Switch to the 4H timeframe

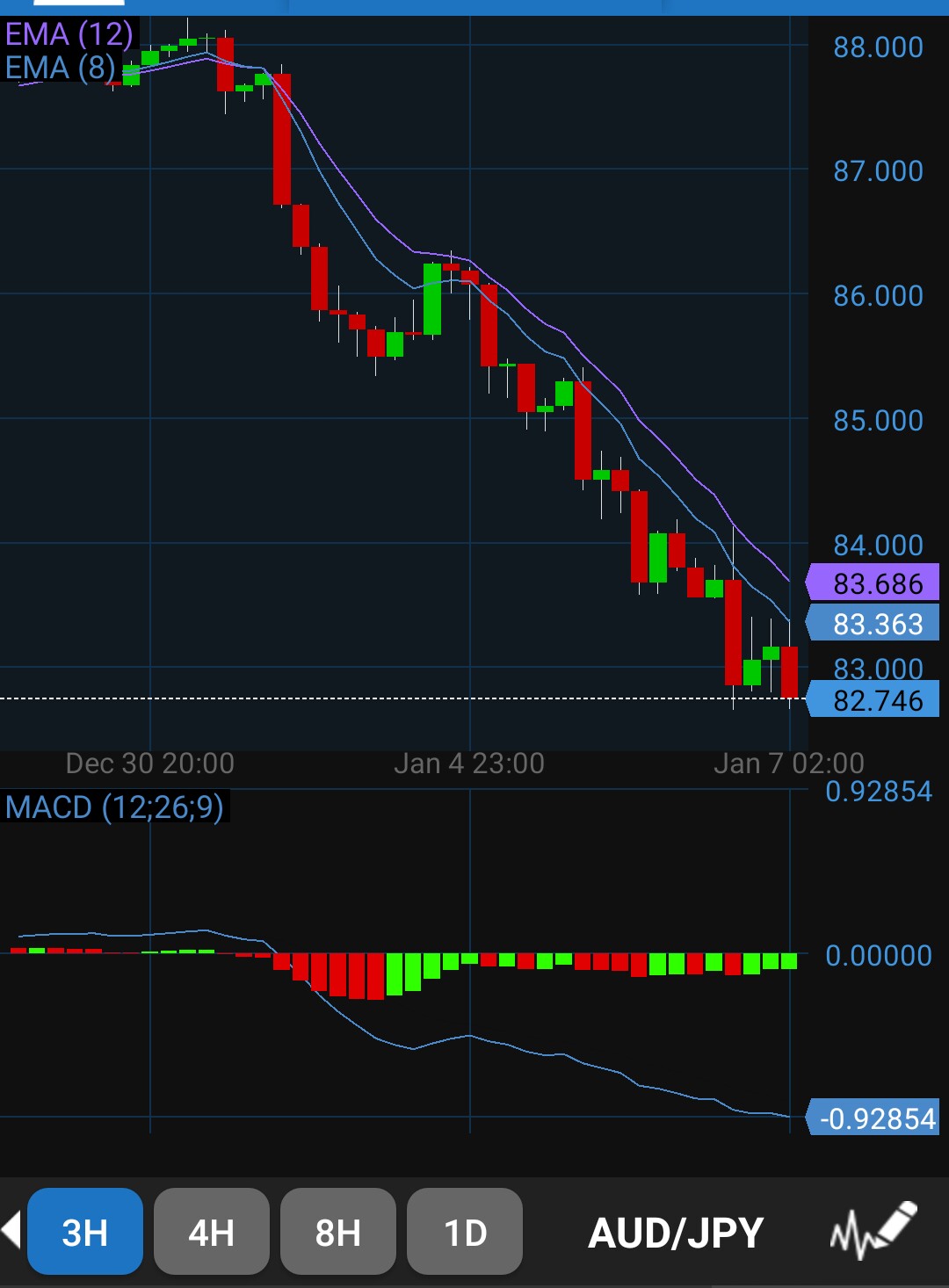pyautogui.click(x=212, y=1232)
